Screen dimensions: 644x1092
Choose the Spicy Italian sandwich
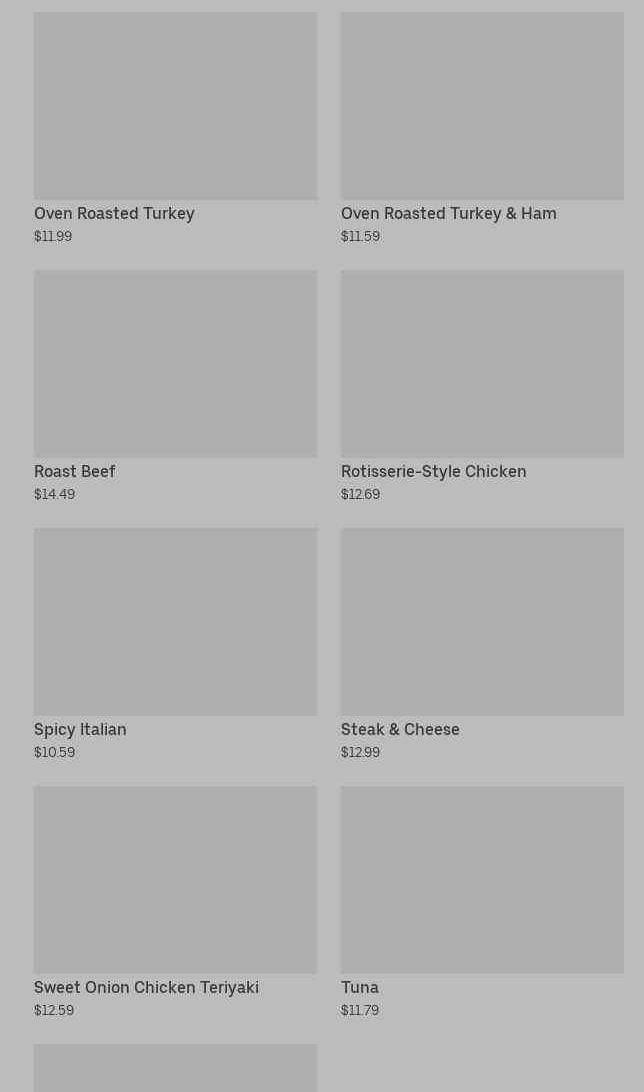click(x=175, y=644)
